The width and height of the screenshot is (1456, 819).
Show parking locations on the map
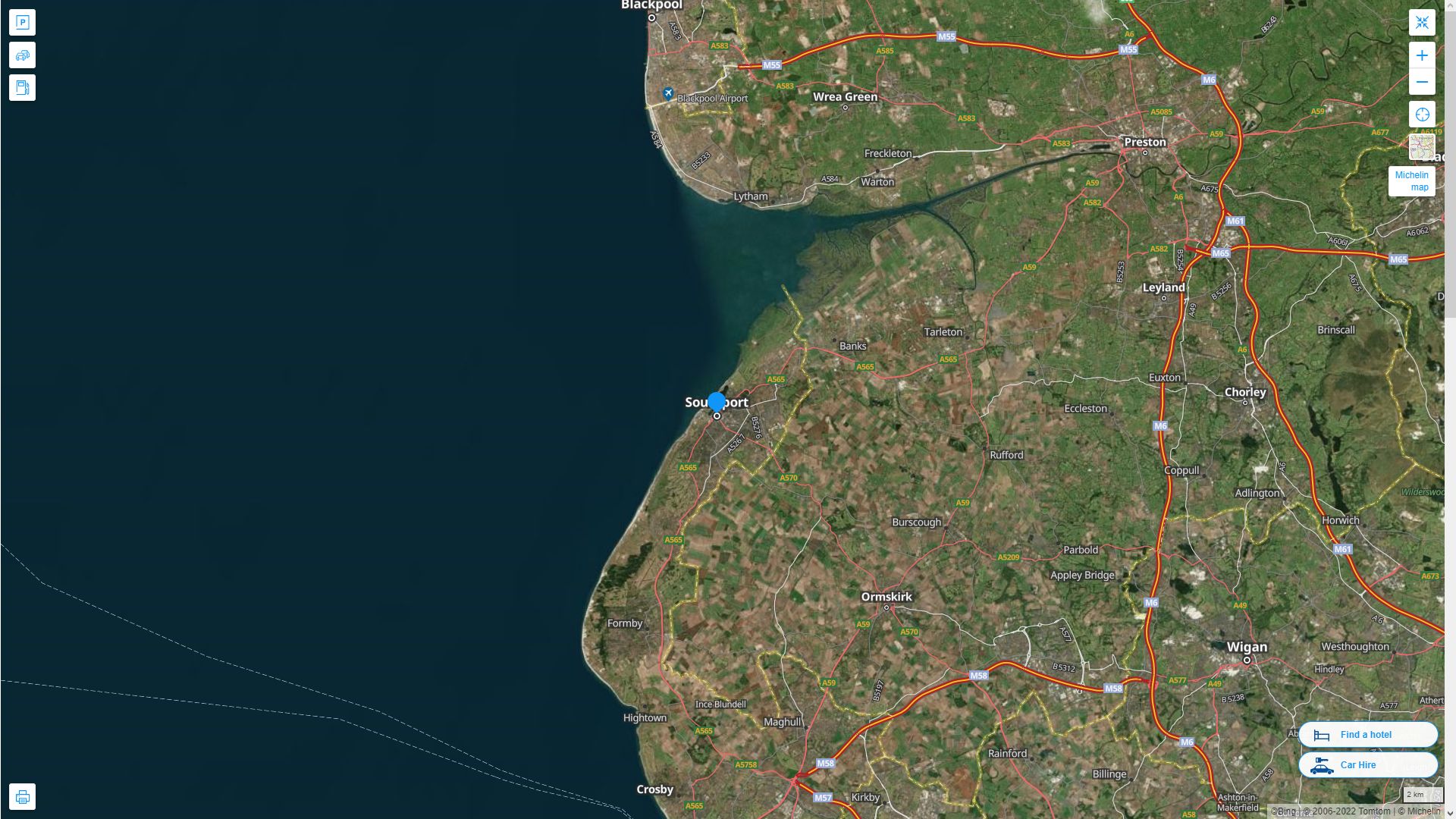pos(22,22)
